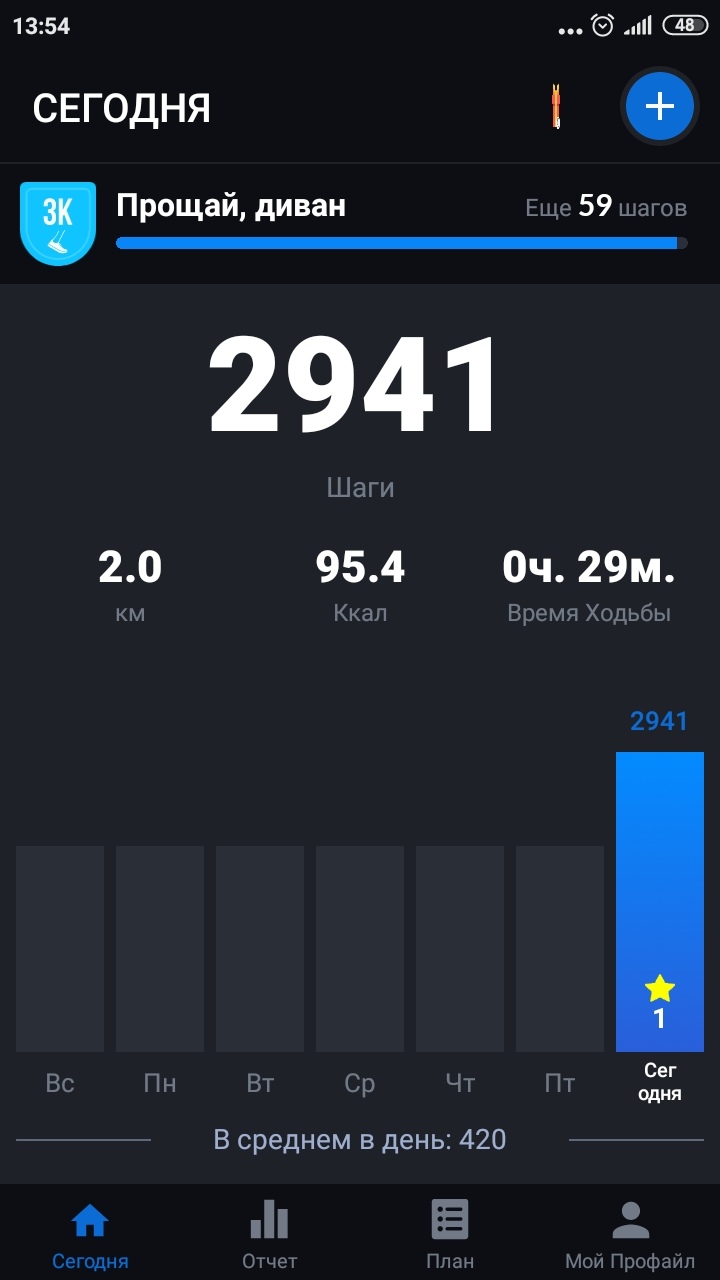Tap the blue plus button
Screen dimensions: 720x1280
(659, 106)
